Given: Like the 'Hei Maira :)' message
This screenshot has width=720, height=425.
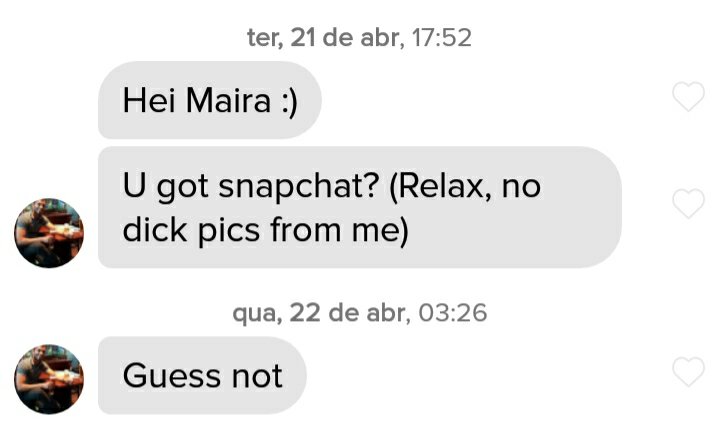Looking at the screenshot, I should click(688, 98).
